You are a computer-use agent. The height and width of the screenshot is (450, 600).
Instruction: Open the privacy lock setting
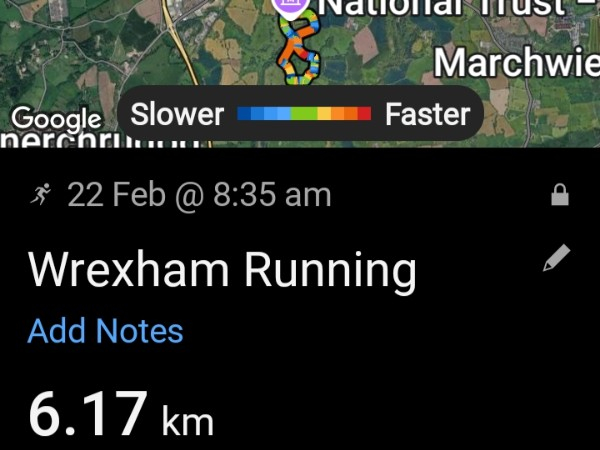coord(560,196)
